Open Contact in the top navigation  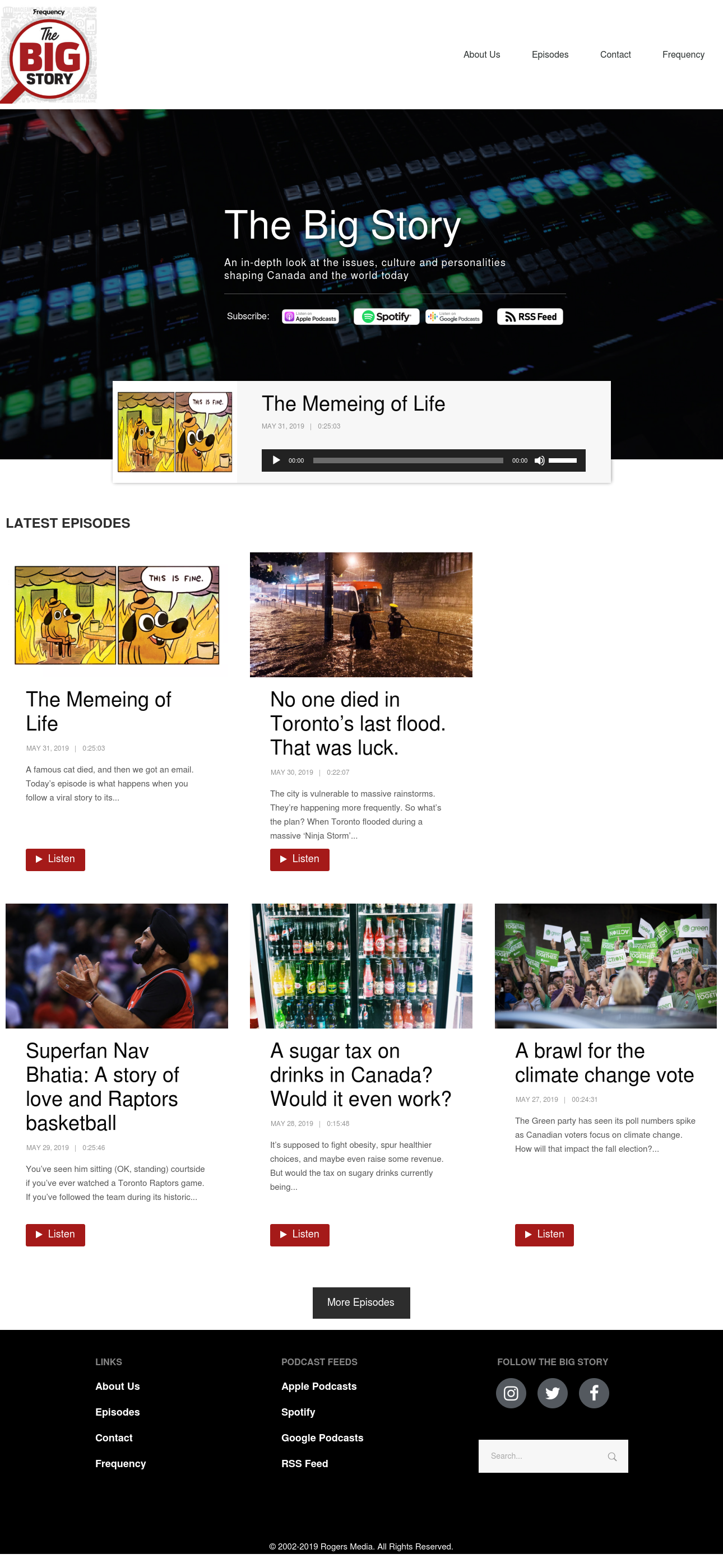[x=615, y=55]
